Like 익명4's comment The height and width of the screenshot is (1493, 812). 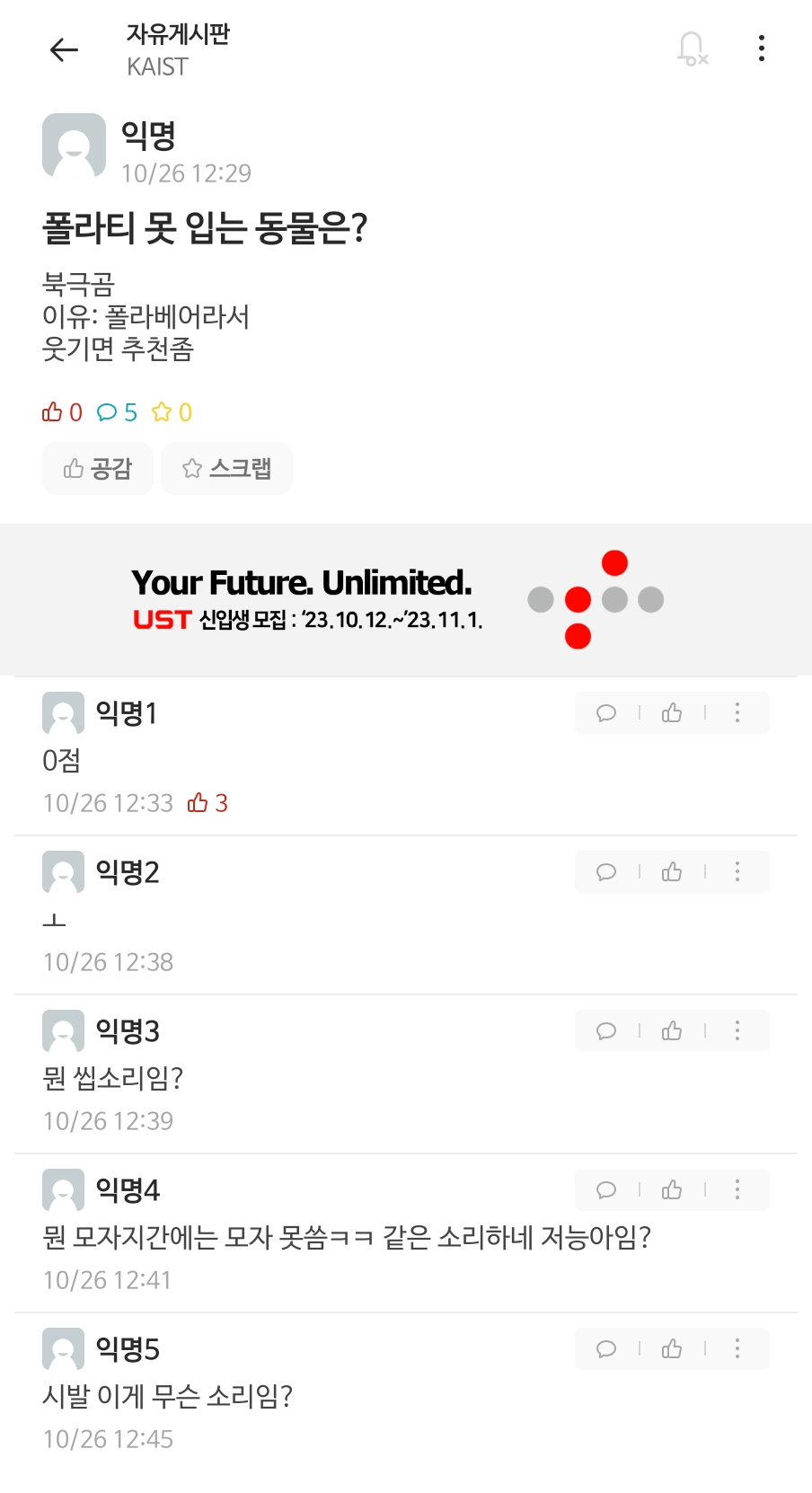672,1190
